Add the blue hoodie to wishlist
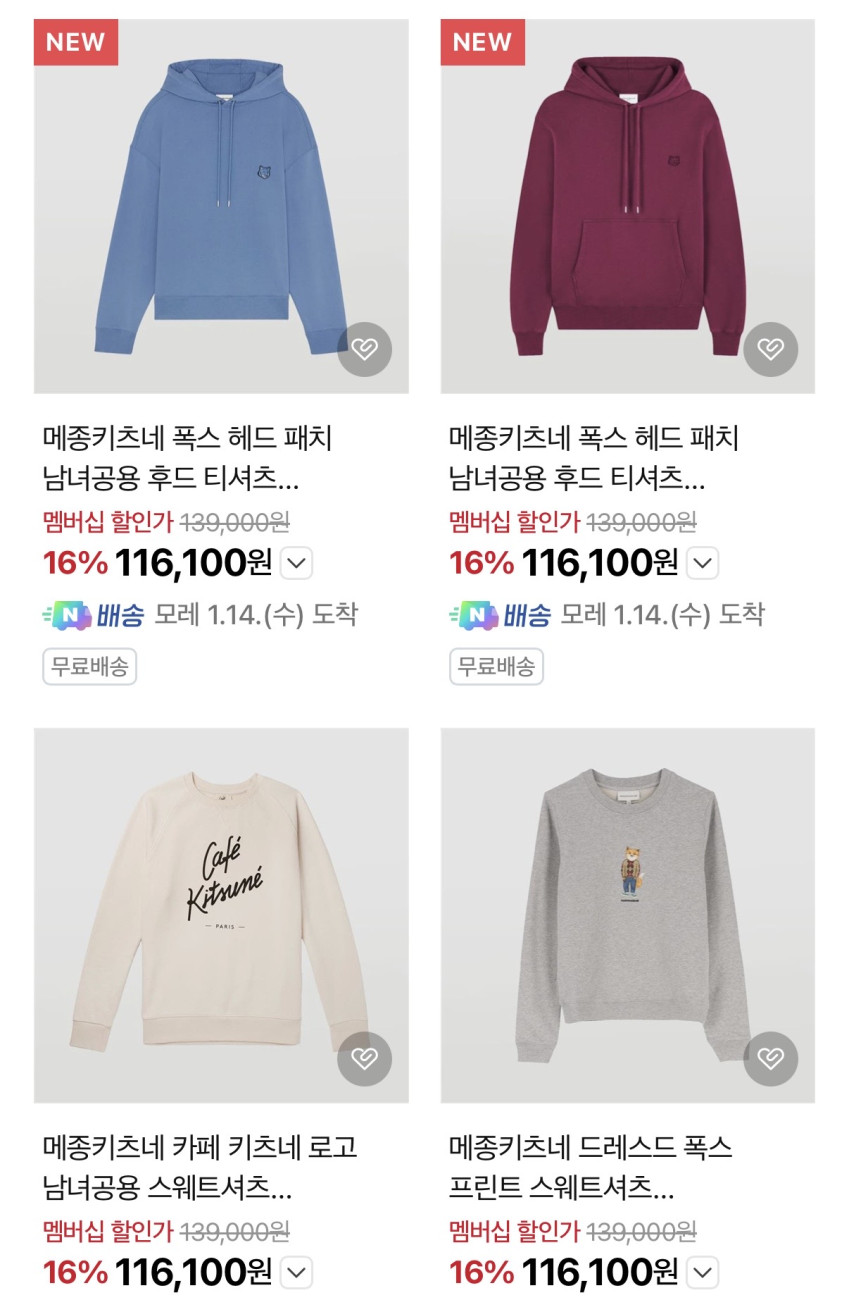 364,349
